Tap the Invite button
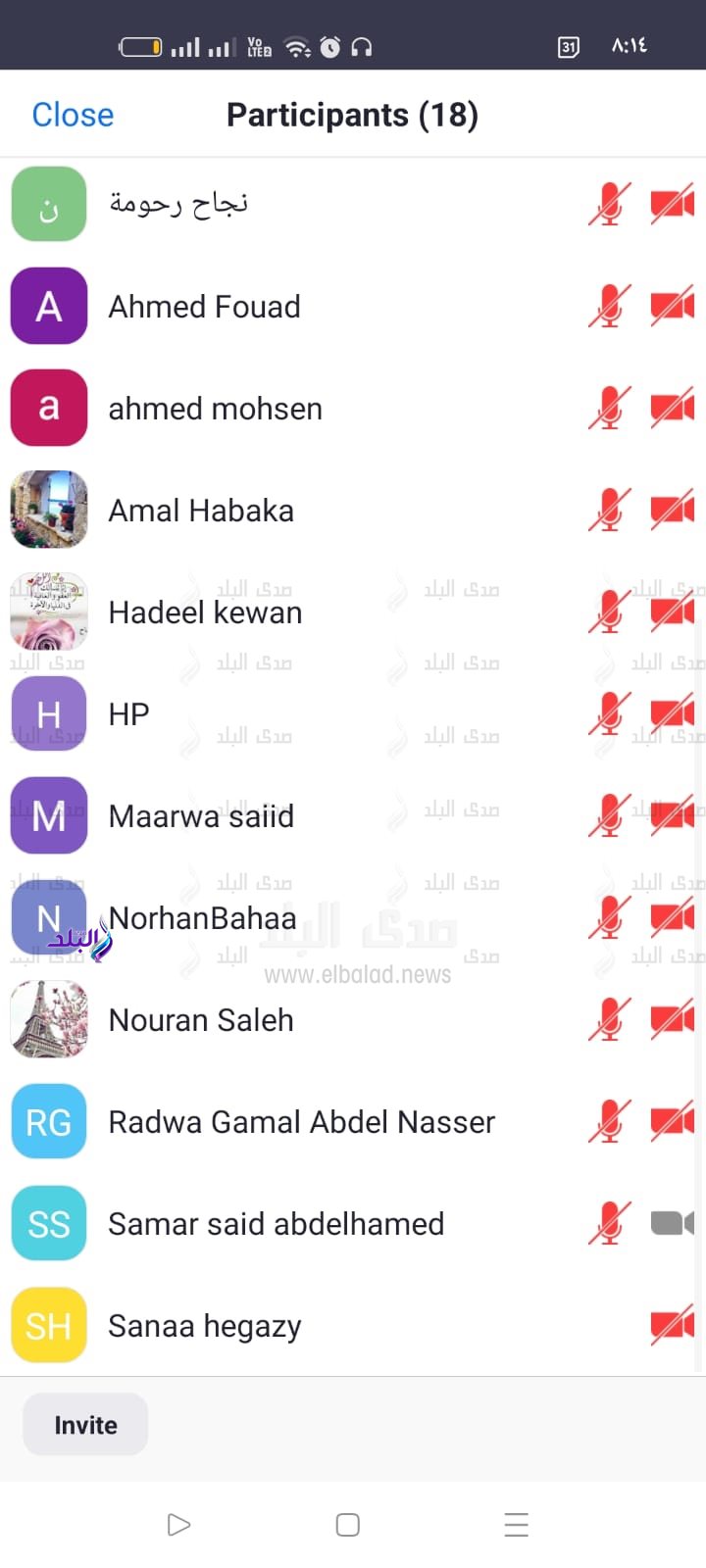706x1568 pixels. (x=84, y=1424)
